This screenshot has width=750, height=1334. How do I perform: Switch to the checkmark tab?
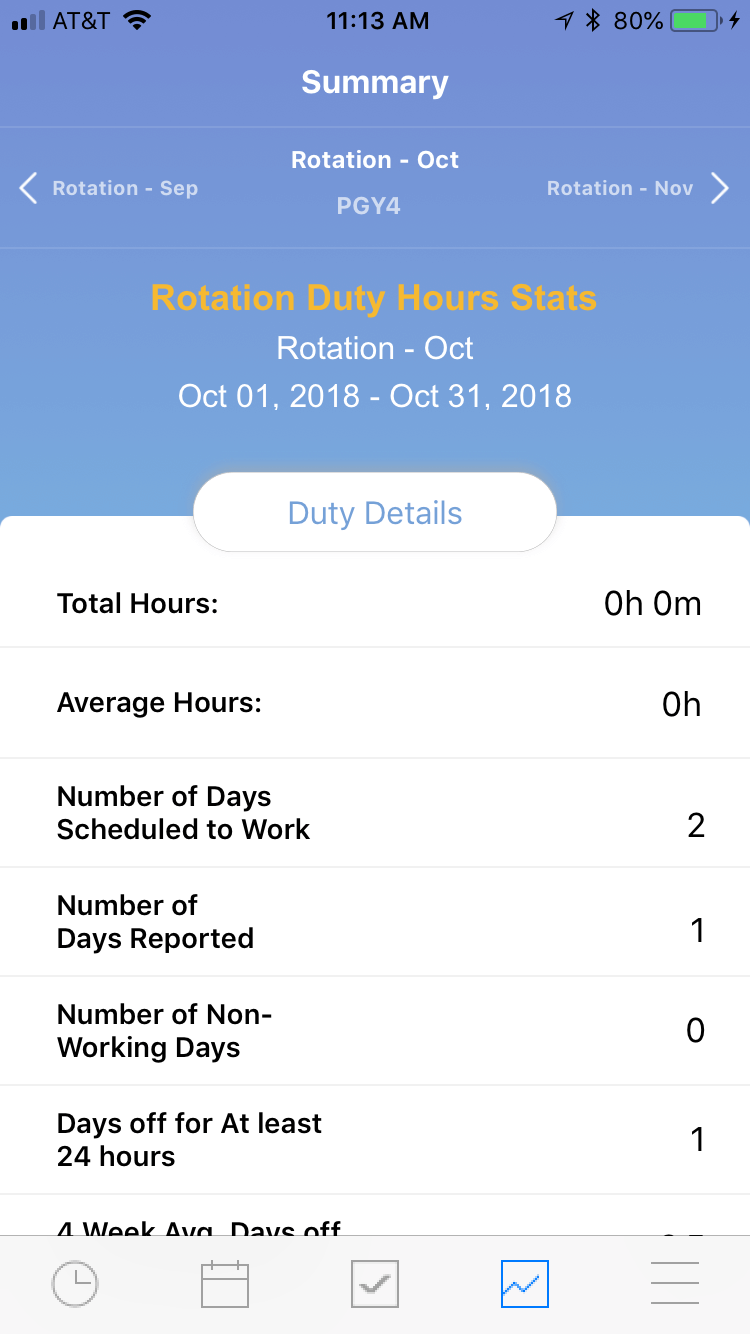coord(375,1283)
